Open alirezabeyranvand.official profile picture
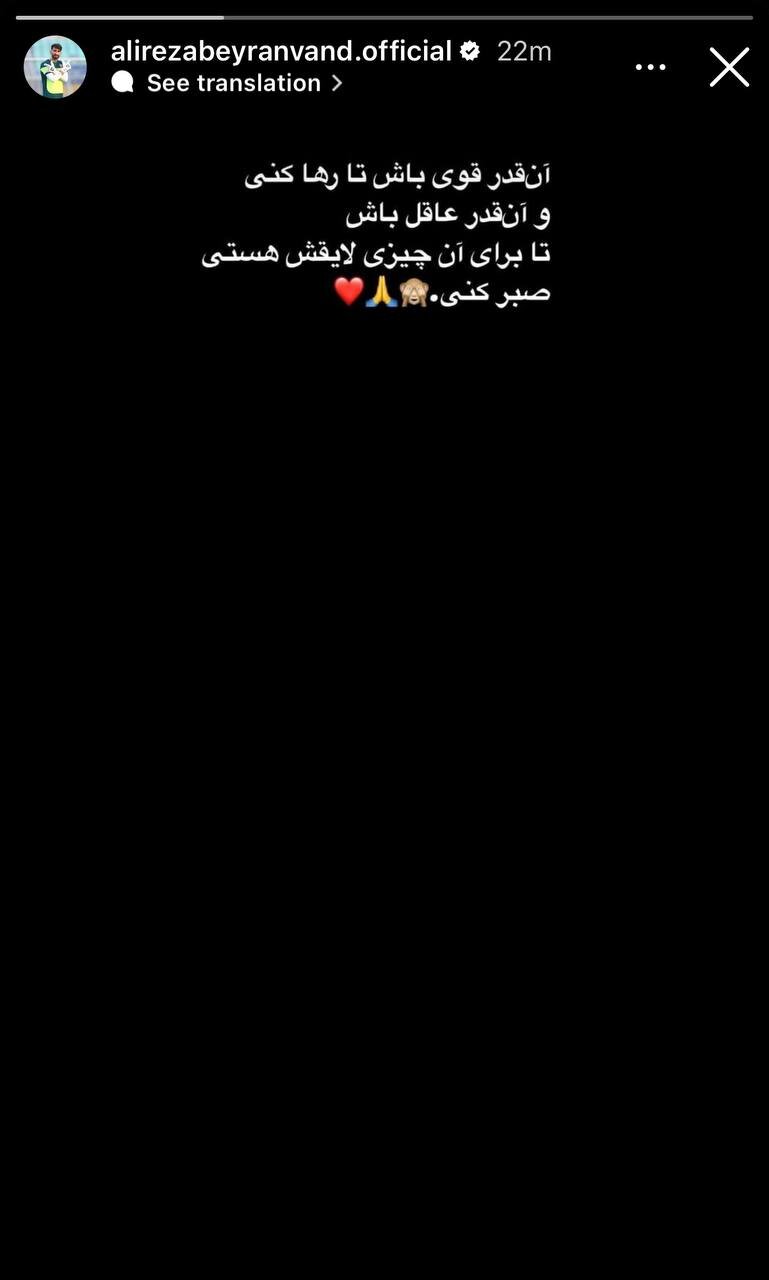This screenshot has width=769, height=1280. pos(55,67)
